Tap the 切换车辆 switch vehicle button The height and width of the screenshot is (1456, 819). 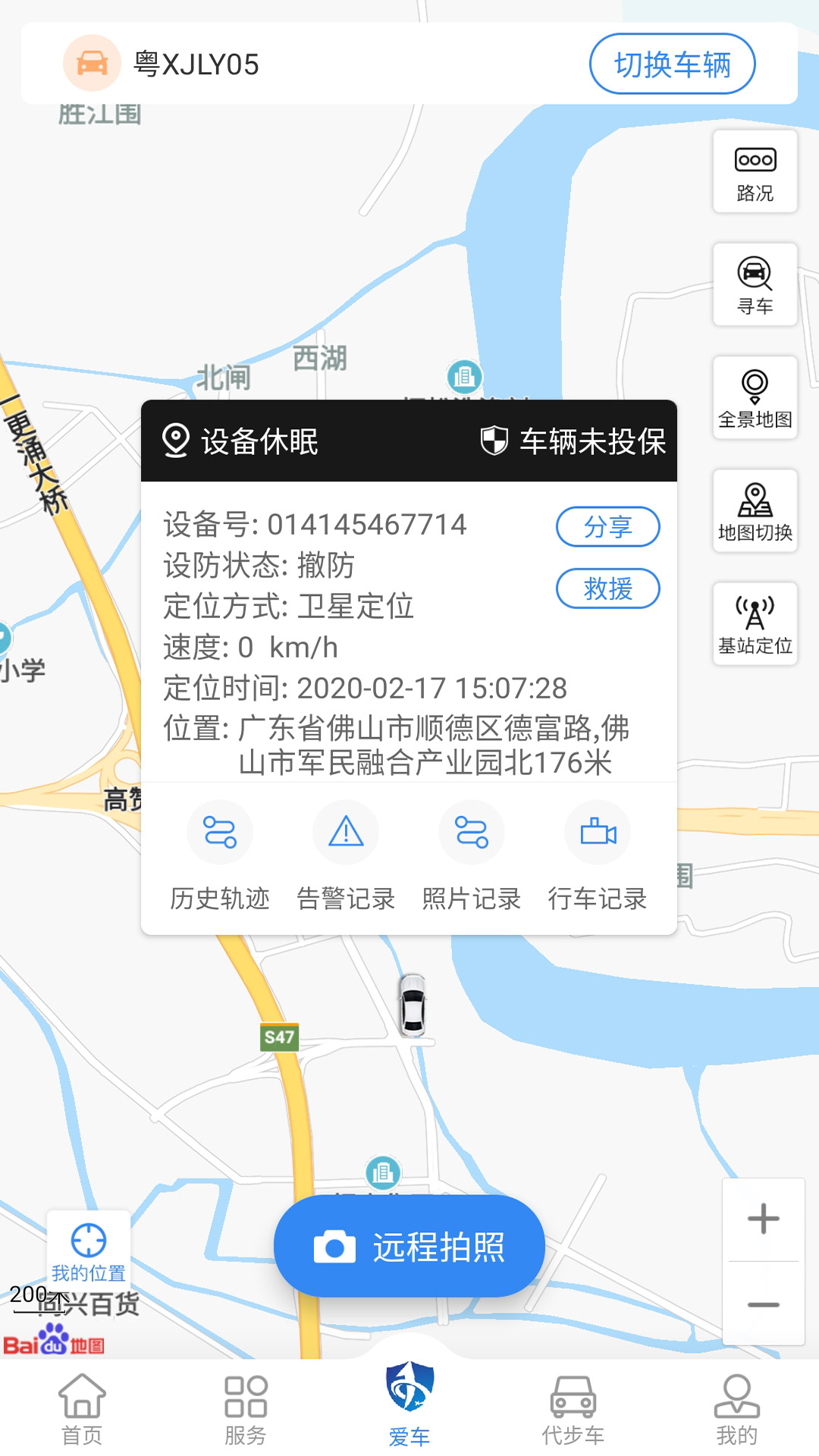[x=672, y=64]
